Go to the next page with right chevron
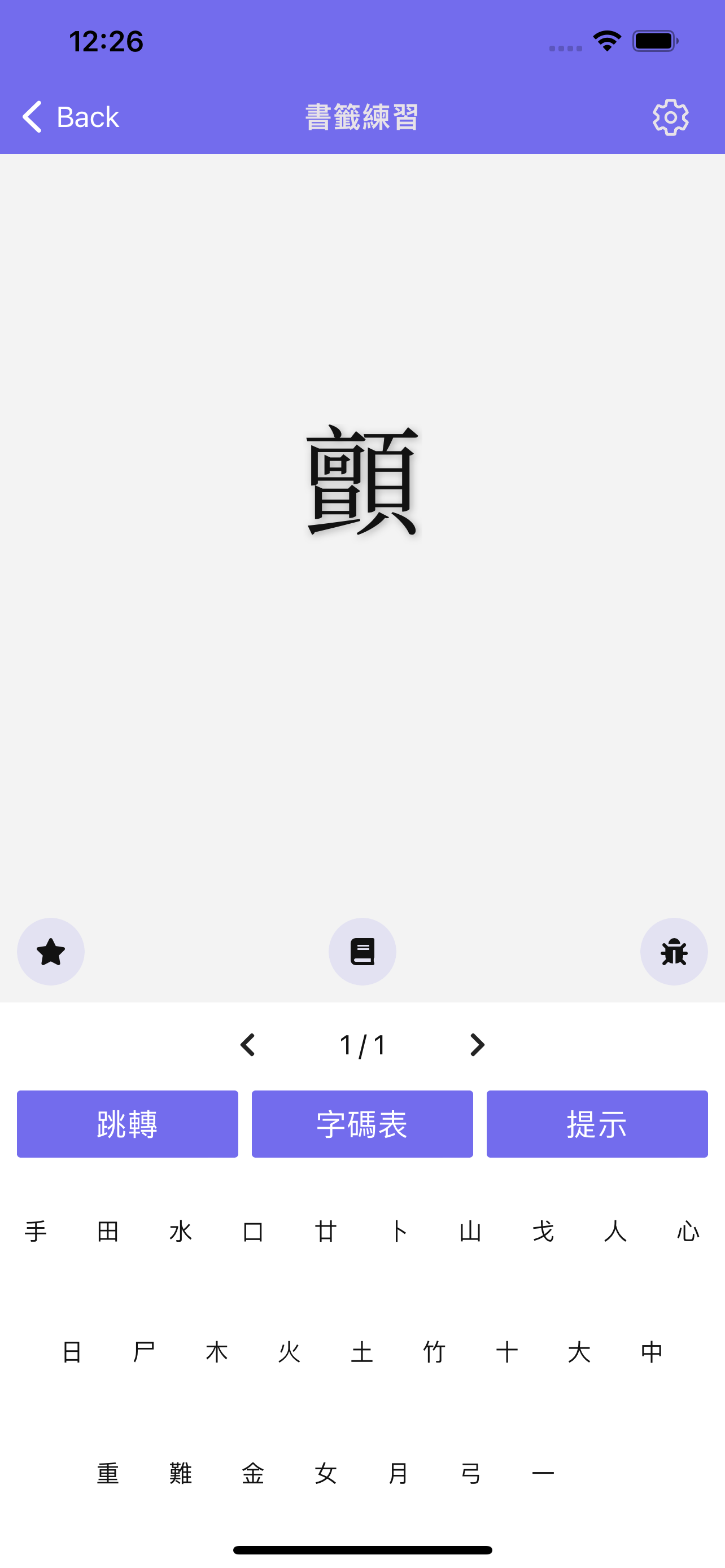 point(477,1045)
